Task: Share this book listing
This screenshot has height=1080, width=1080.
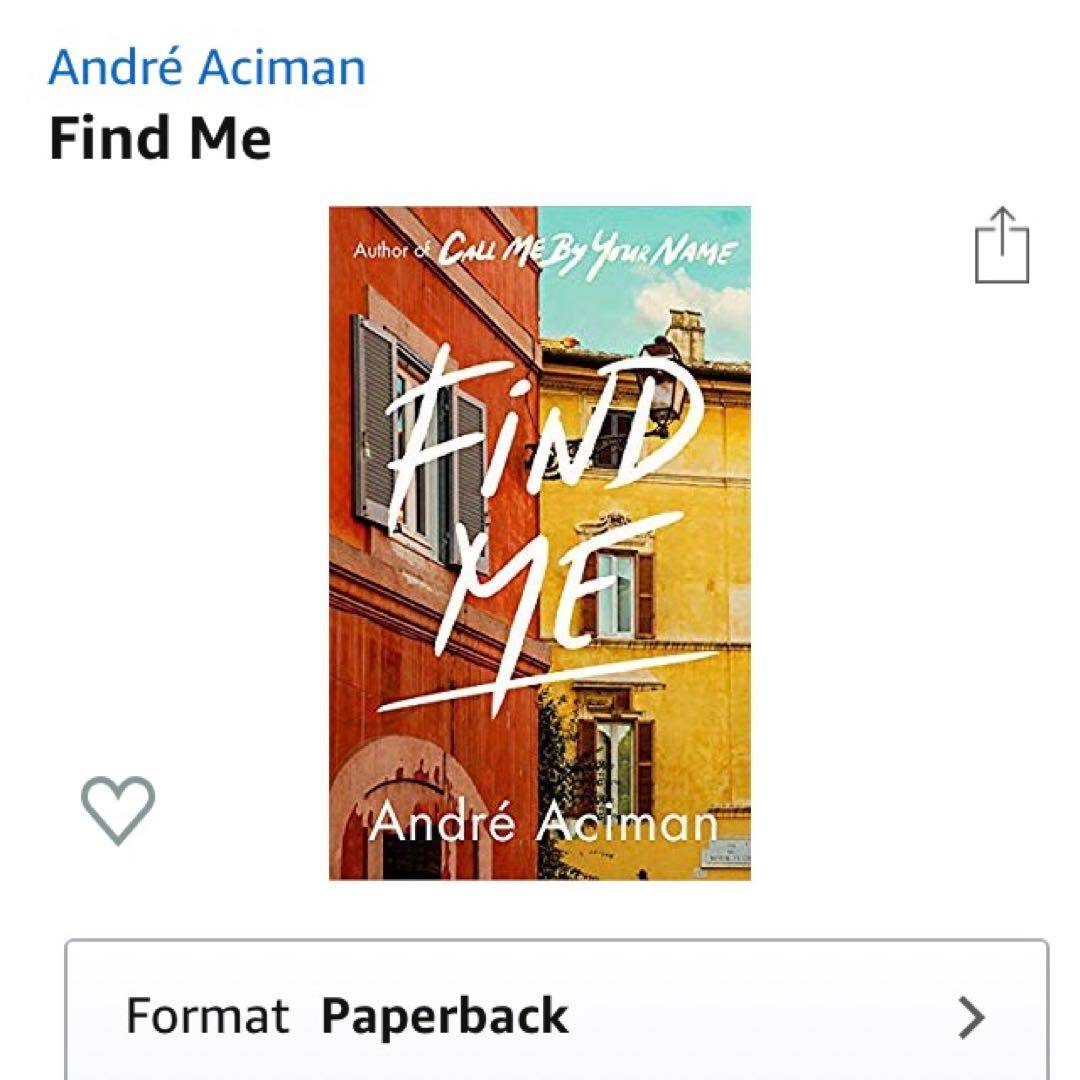Action: [x=1001, y=246]
